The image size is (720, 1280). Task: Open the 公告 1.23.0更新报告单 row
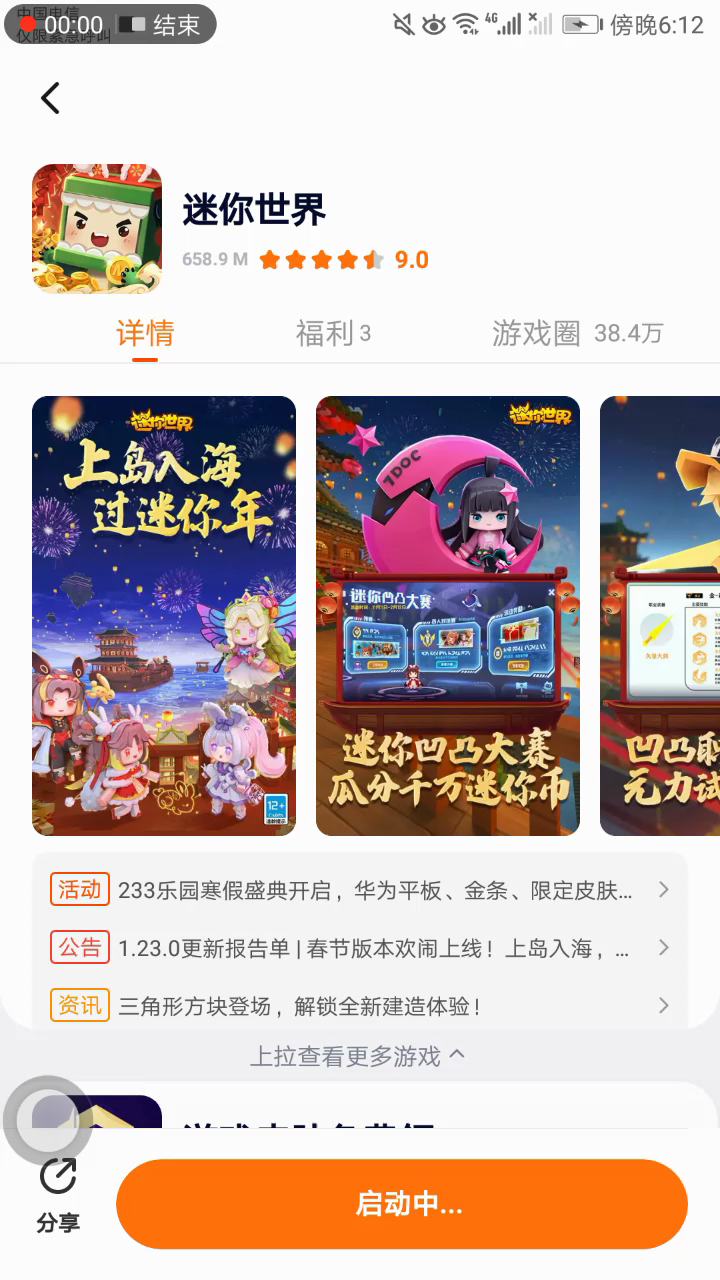pos(360,947)
